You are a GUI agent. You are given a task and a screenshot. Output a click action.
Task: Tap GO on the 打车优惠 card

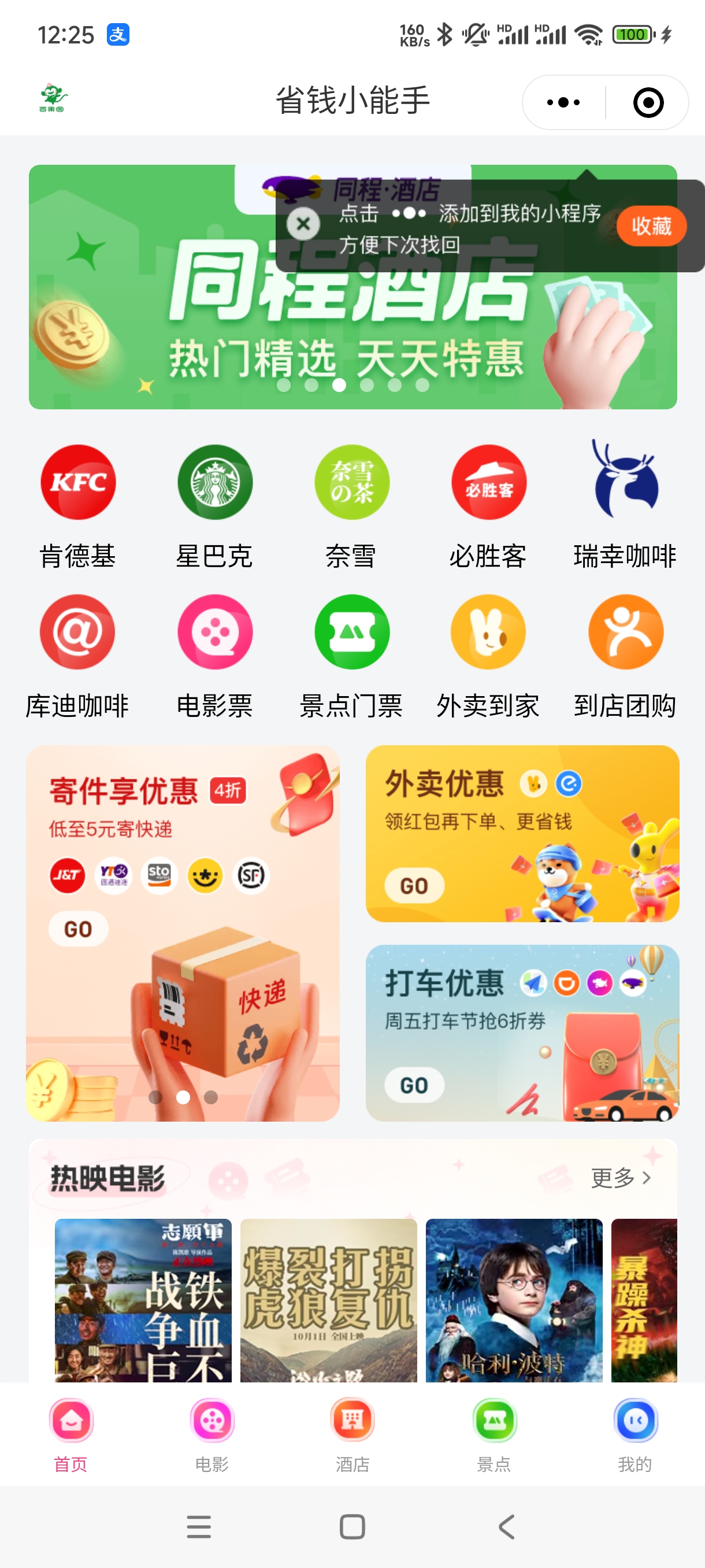(414, 1085)
